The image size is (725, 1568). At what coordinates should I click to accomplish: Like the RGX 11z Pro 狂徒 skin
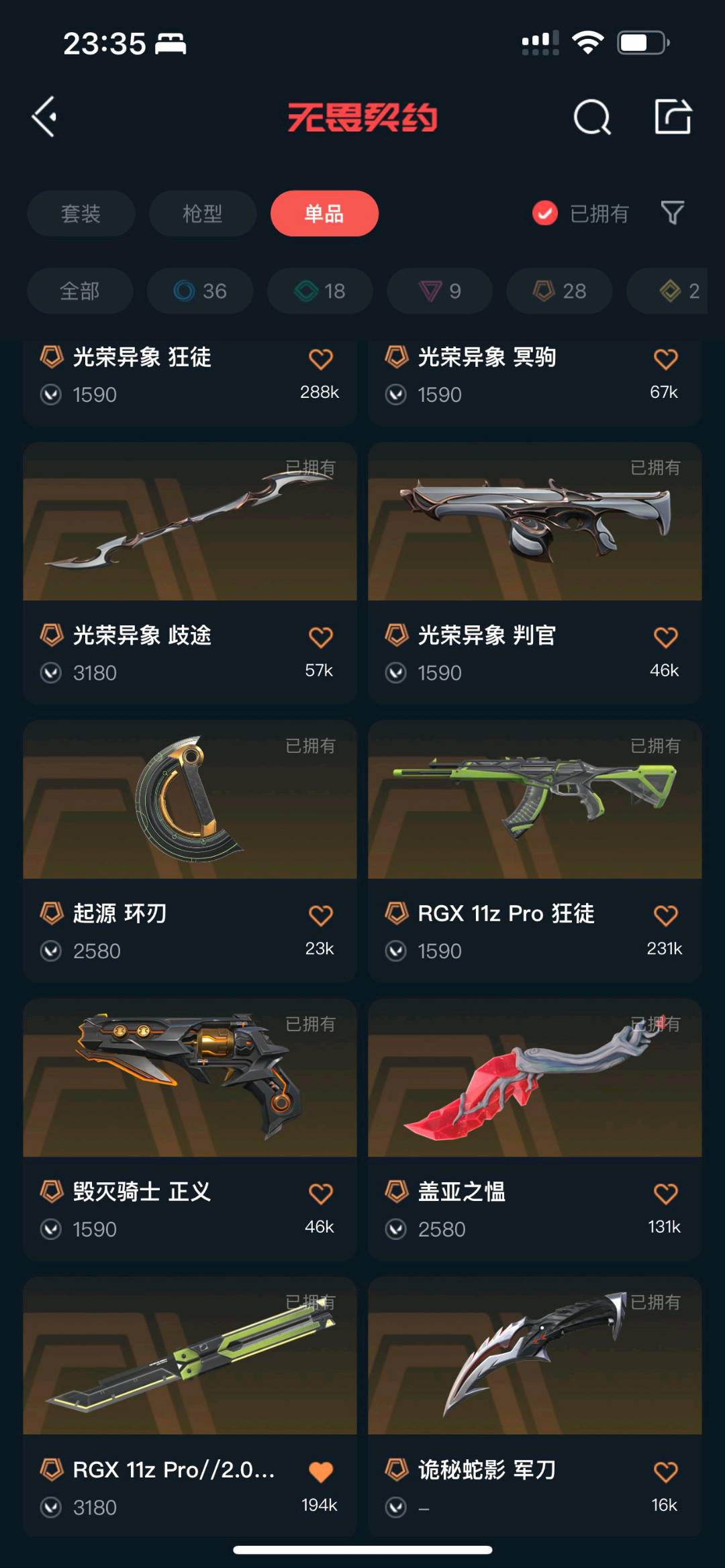(665, 915)
